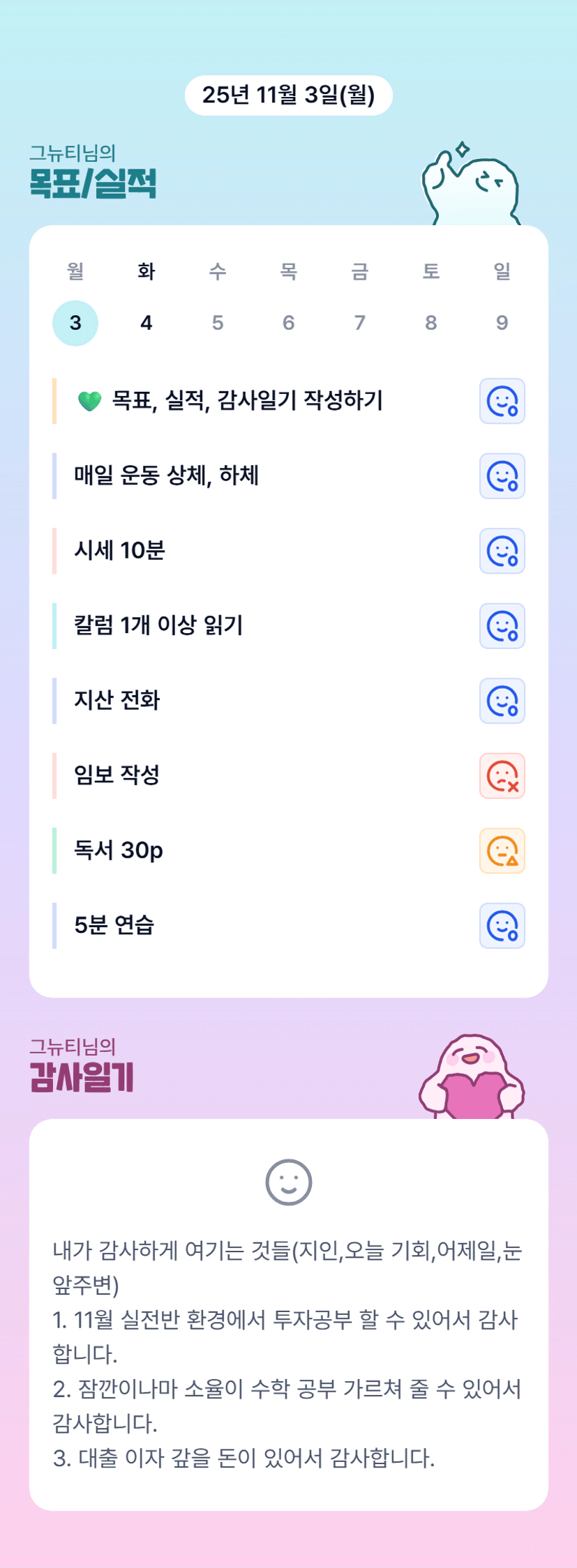Edit the partial status on 독서 30p
The image size is (577, 1568).
tap(502, 851)
